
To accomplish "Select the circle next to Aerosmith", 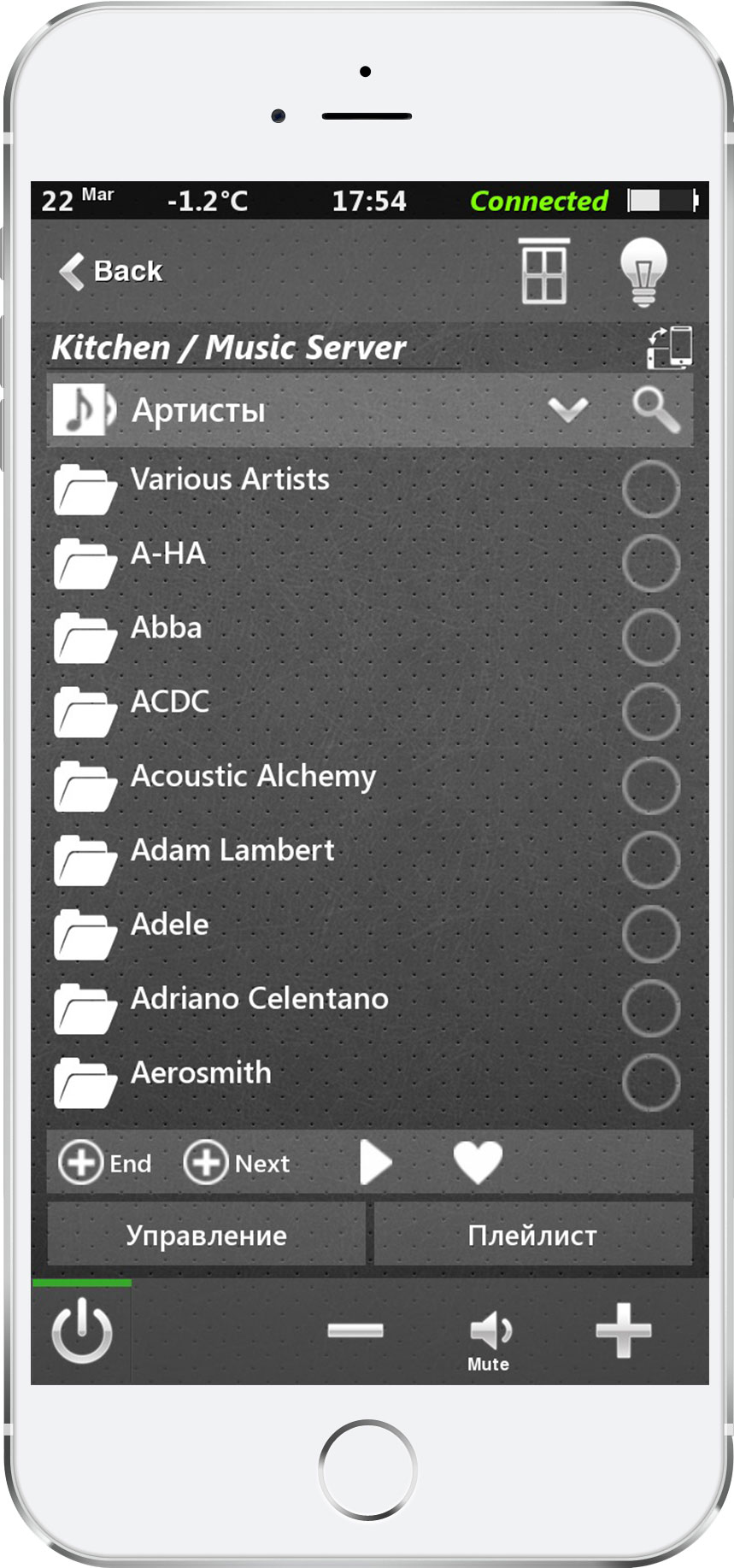I will click(x=650, y=1082).
